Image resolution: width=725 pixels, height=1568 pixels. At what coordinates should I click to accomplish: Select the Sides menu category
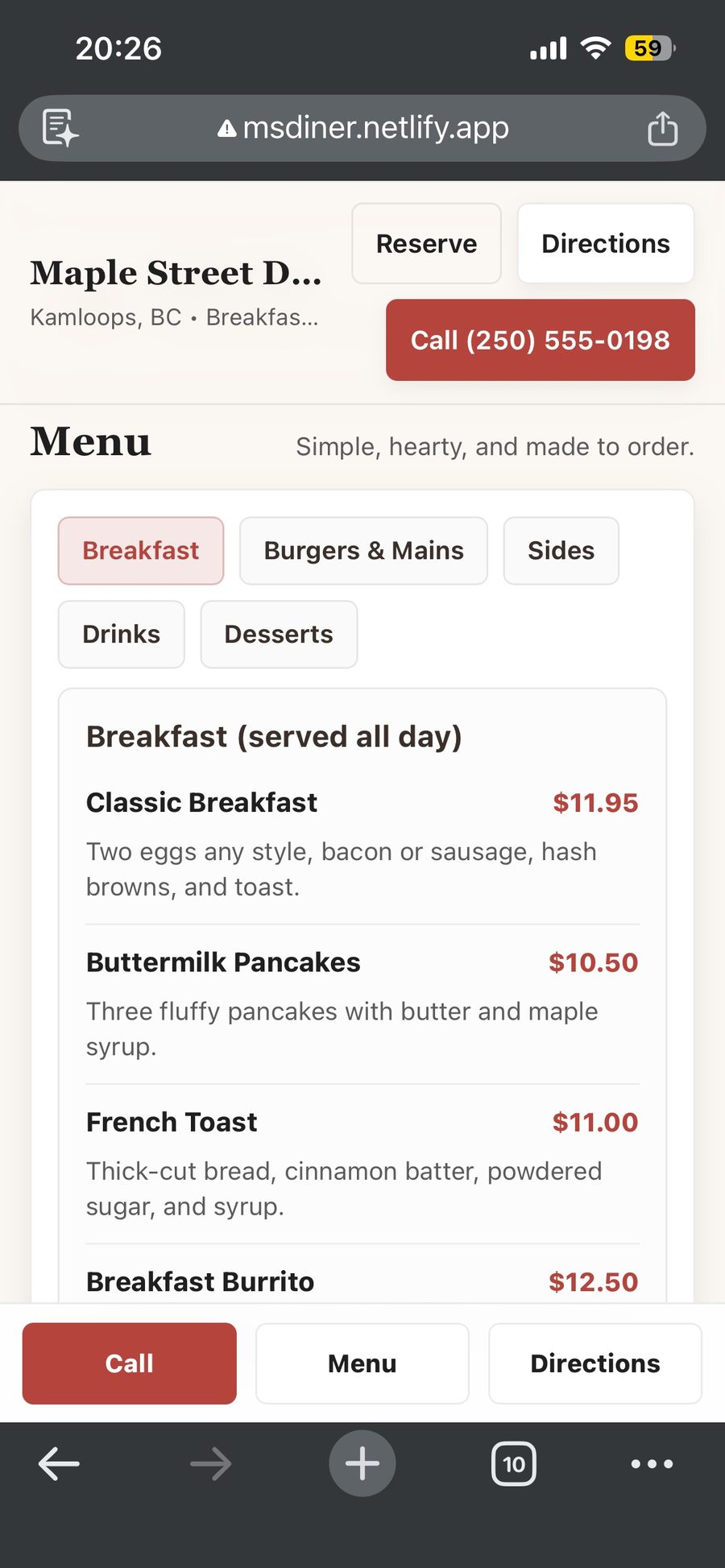(x=561, y=550)
